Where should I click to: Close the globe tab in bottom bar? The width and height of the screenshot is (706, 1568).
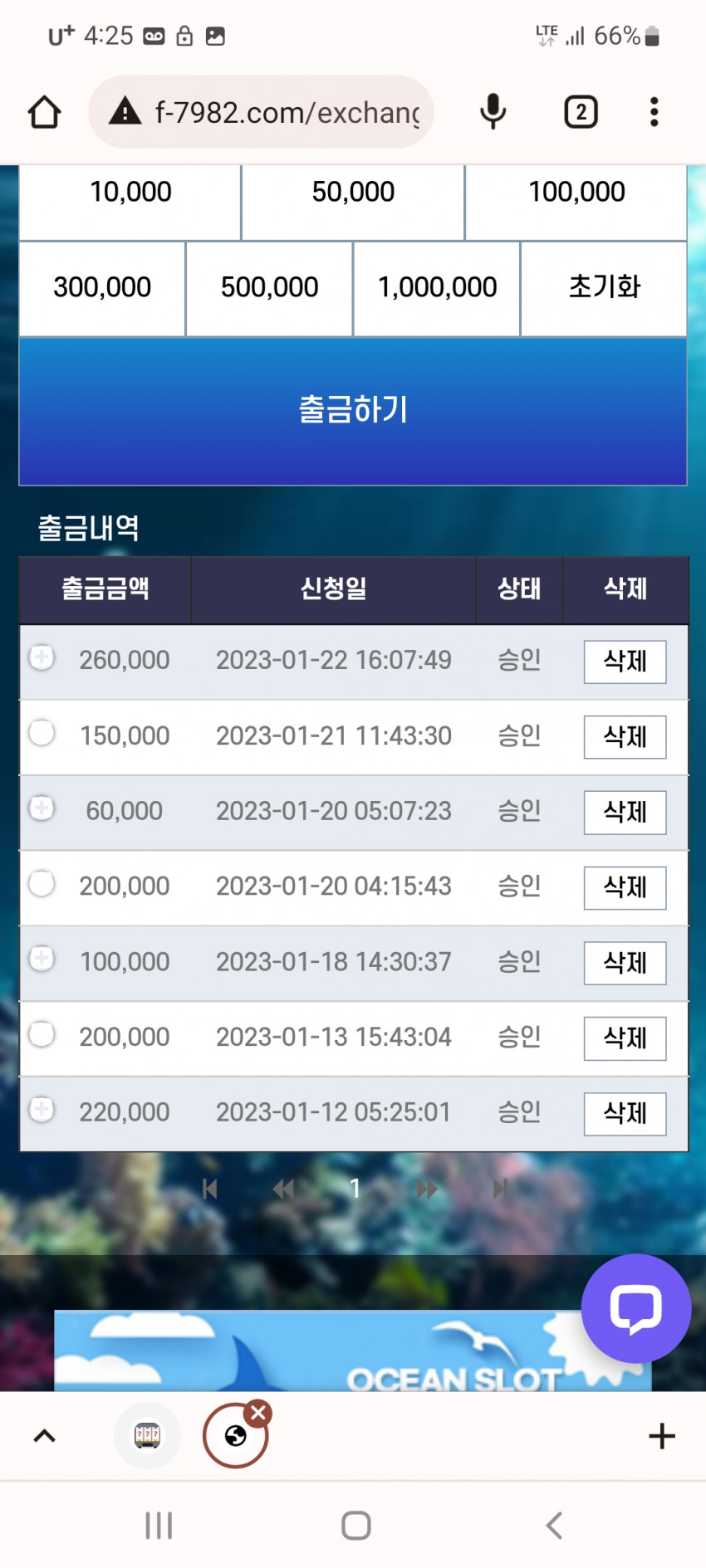pyautogui.click(x=258, y=1413)
